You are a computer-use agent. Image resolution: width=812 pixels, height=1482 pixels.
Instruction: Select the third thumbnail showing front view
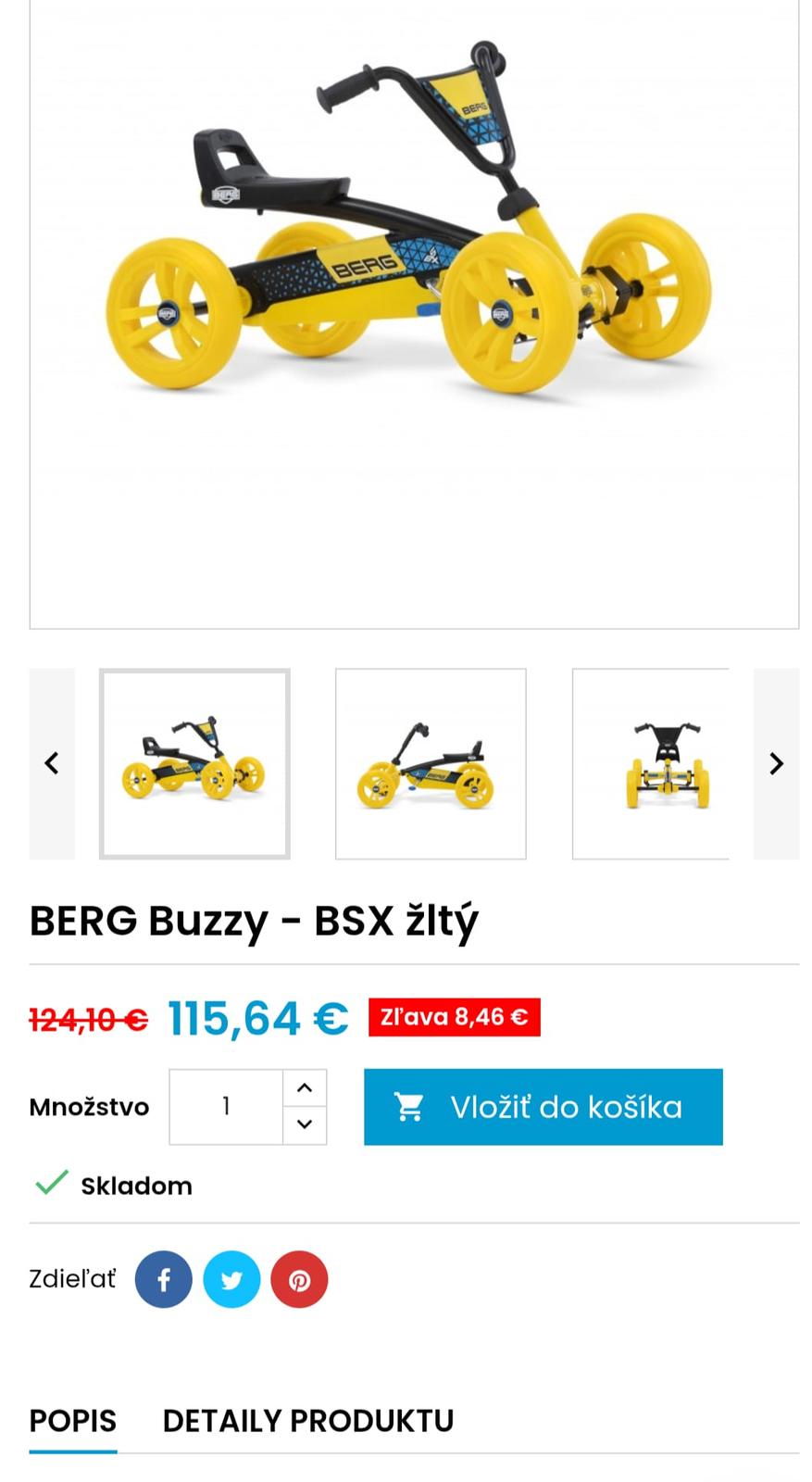(651, 763)
